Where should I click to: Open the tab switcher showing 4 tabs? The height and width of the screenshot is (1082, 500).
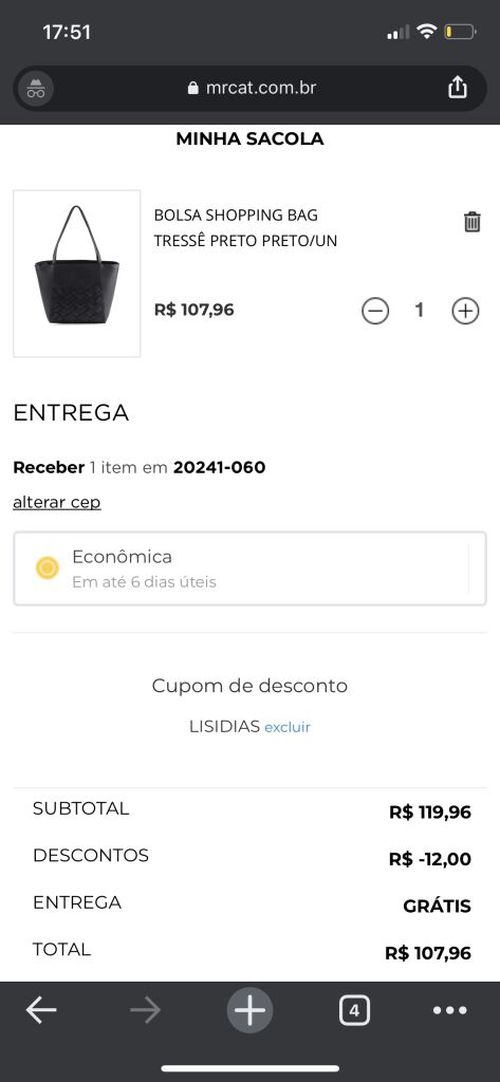coord(354,1011)
